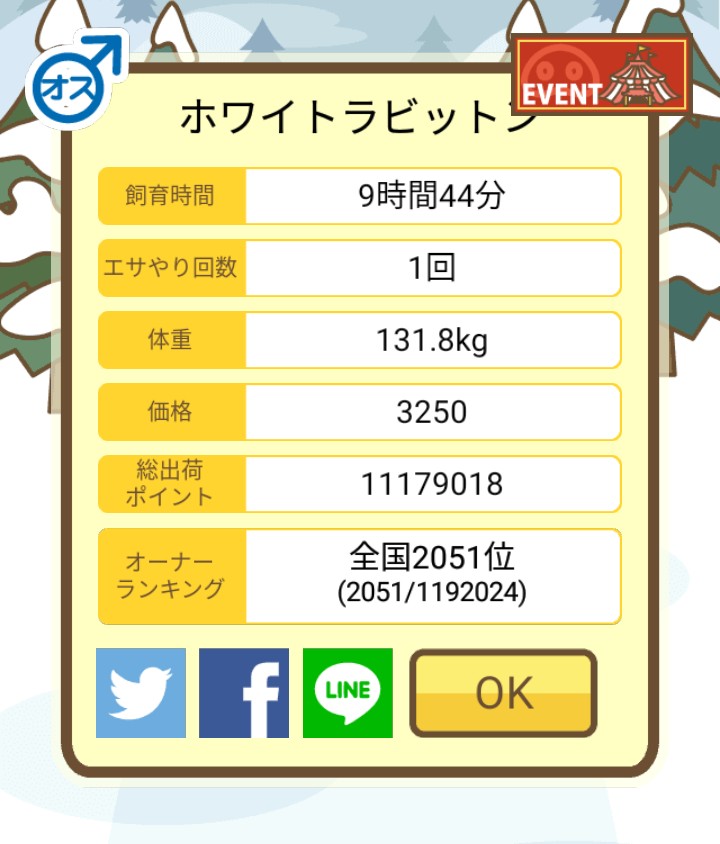Open the EVENT banner
This screenshot has height=844, width=720.
(602, 75)
